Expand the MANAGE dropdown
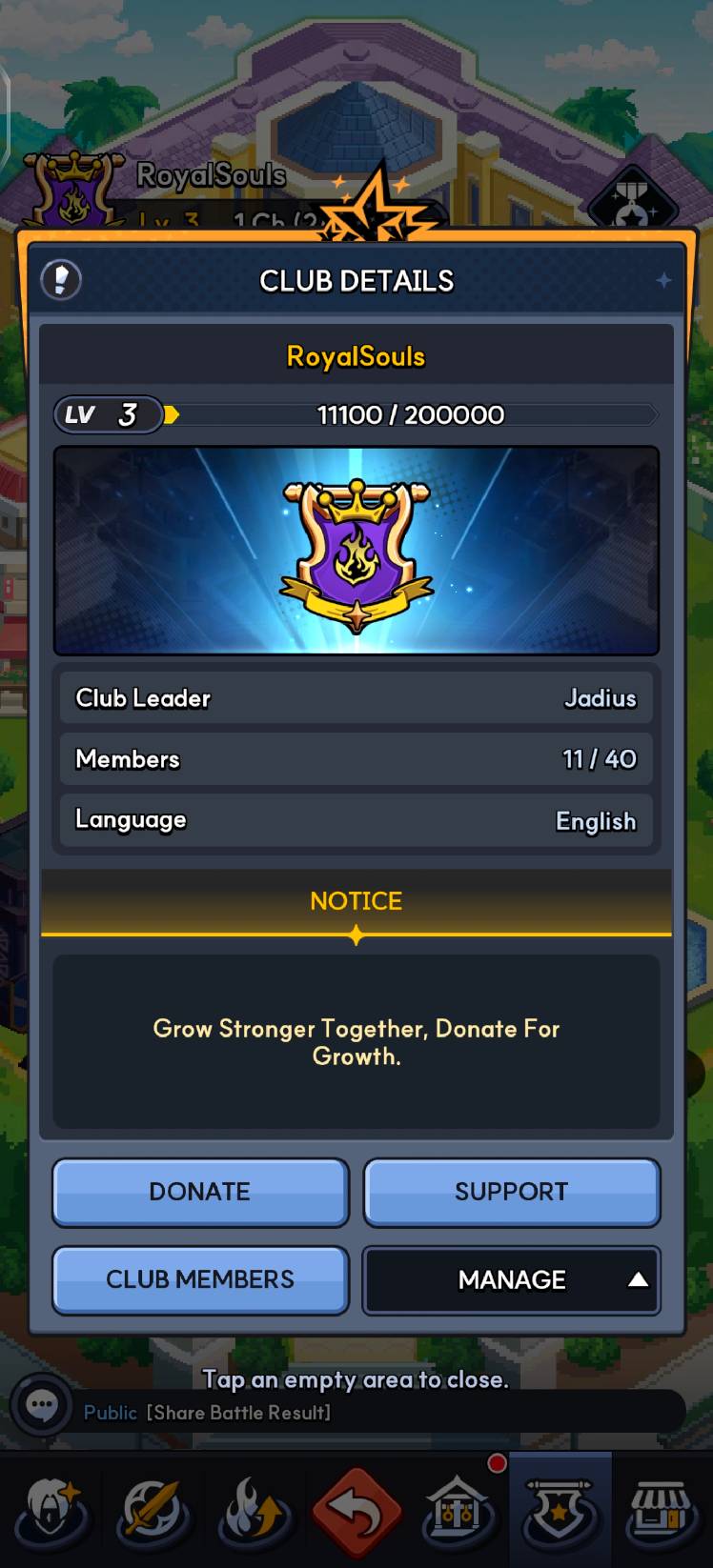Viewport: 713px width, 1568px height. pos(511,1279)
